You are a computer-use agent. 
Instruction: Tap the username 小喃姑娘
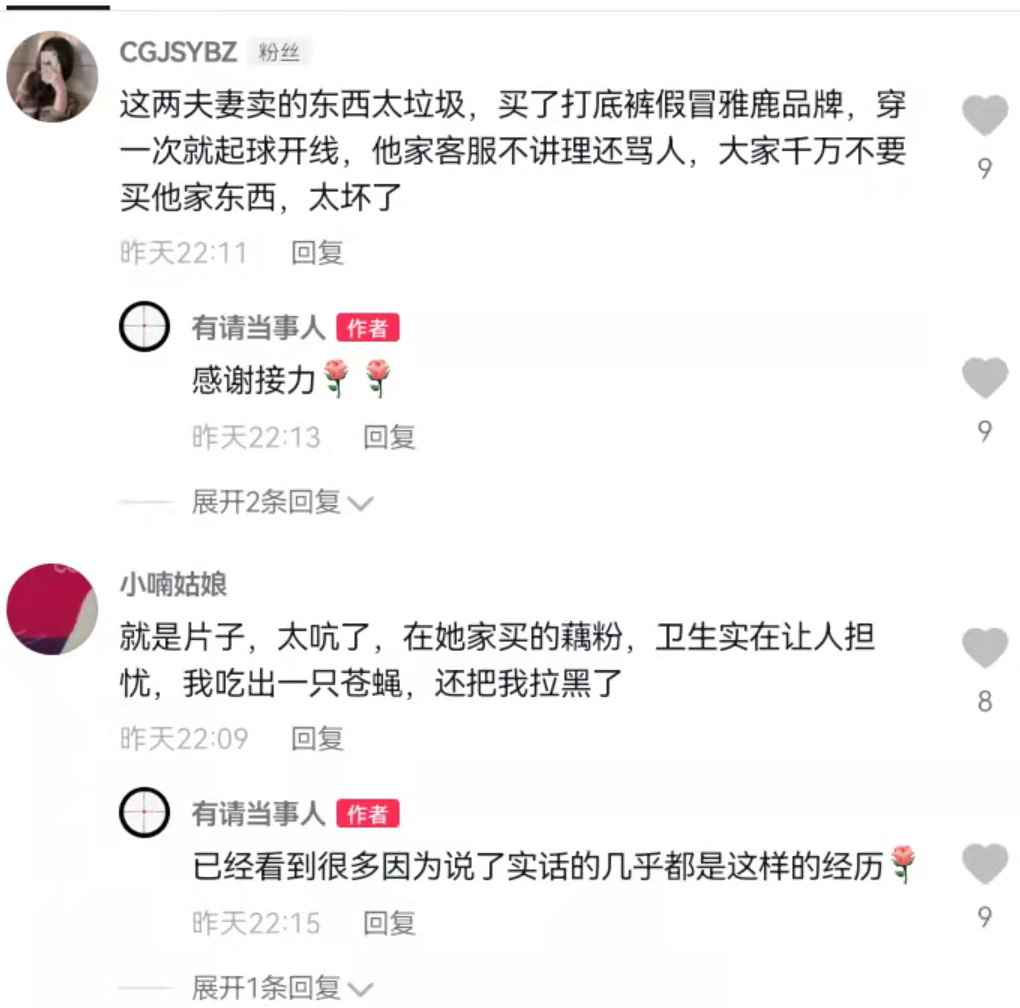click(174, 584)
